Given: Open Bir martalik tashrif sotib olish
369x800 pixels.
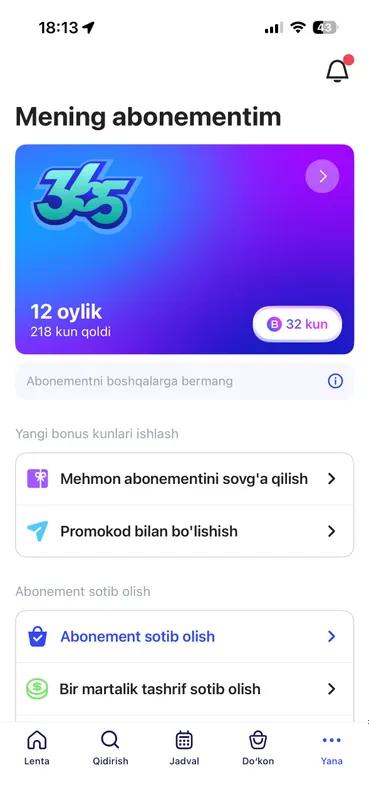Looking at the screenshot, I should point(184,689).
